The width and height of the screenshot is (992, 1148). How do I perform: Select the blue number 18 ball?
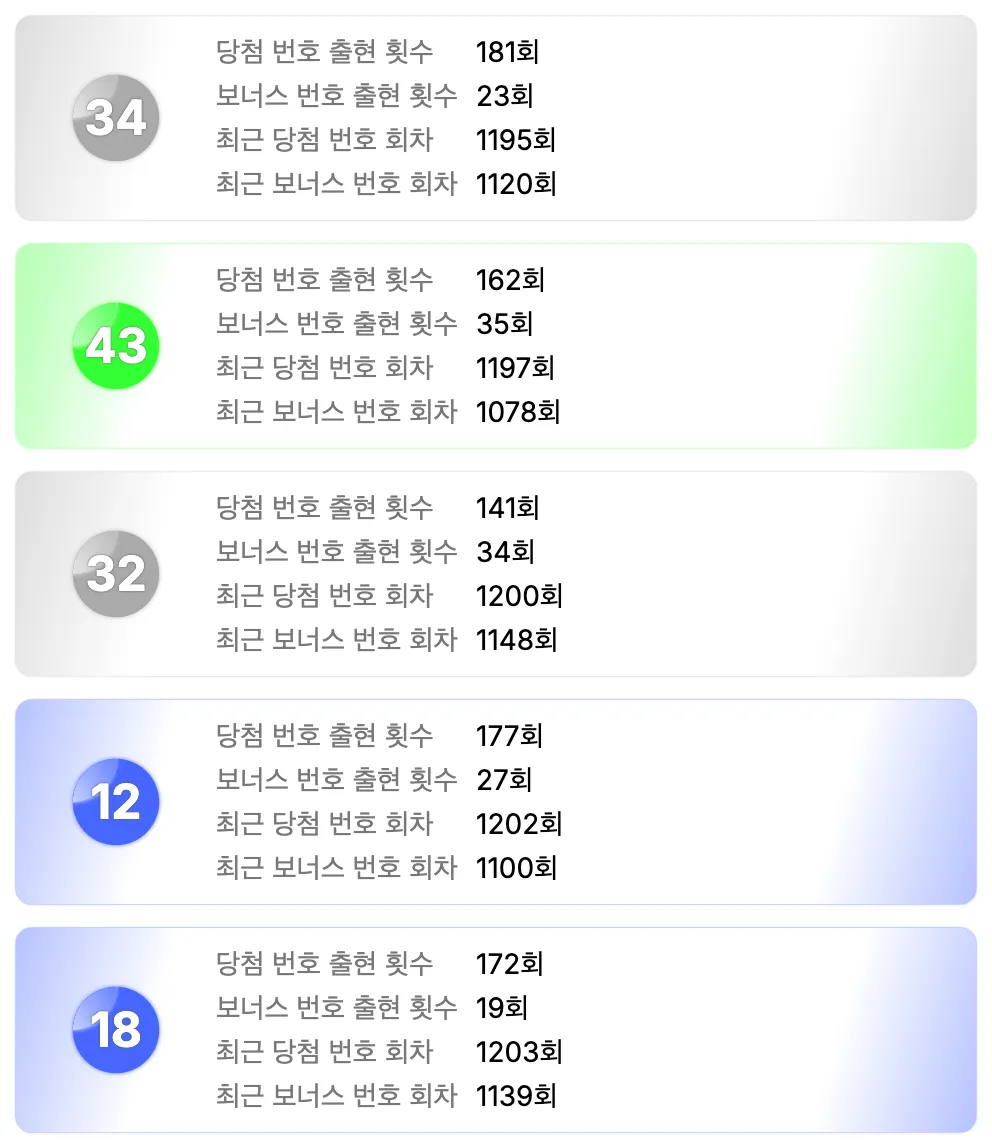tap(116, 1030)
